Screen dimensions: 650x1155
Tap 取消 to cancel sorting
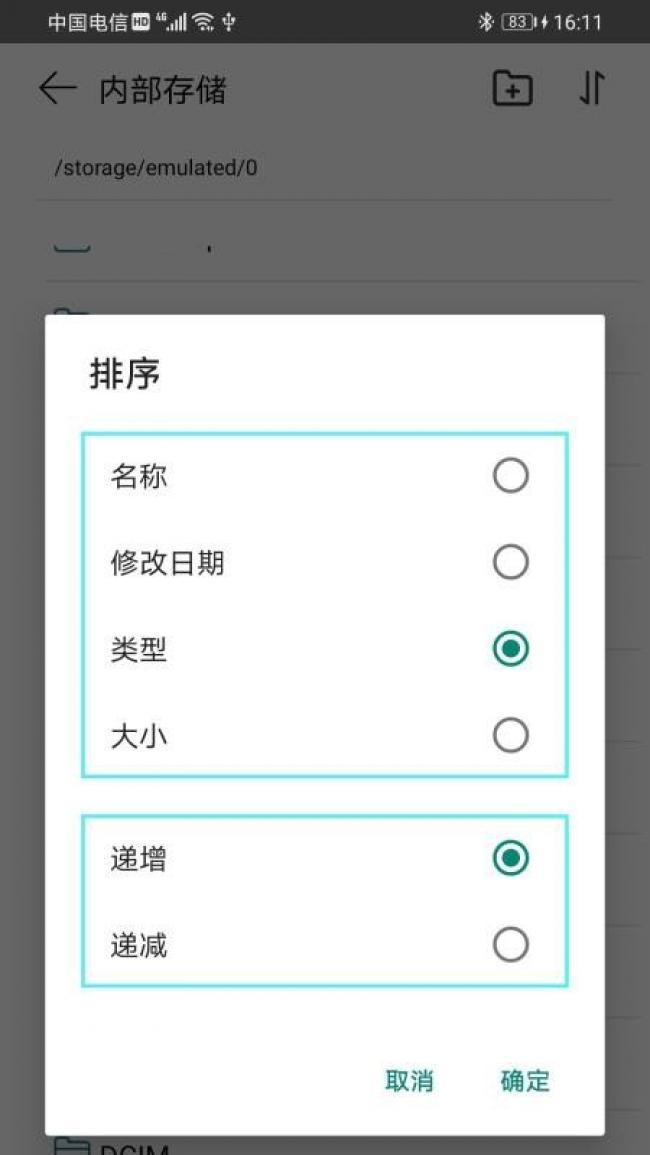click(x=409, y=1080)
